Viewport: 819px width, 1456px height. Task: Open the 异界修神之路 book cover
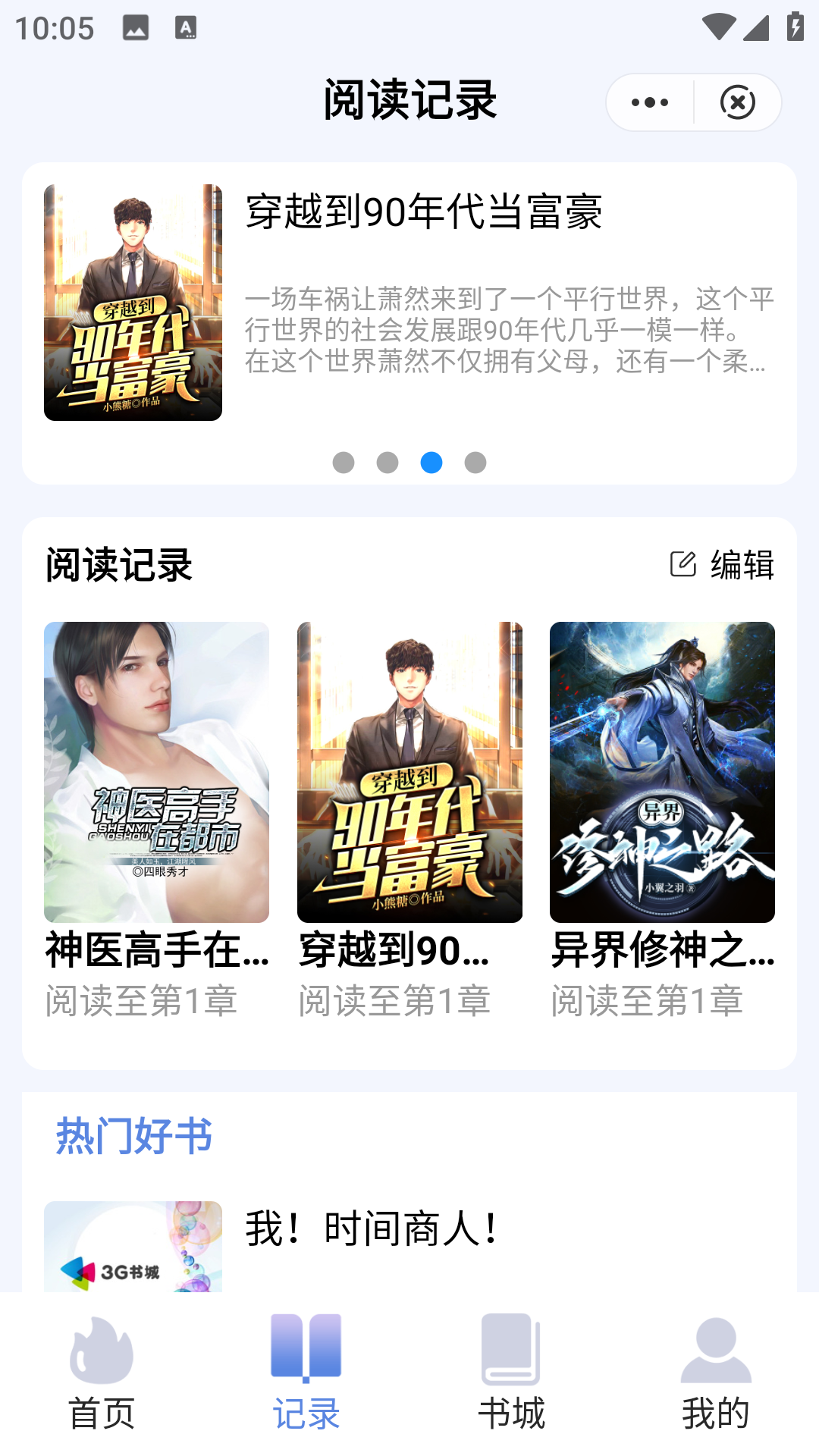tap(662, 769)
